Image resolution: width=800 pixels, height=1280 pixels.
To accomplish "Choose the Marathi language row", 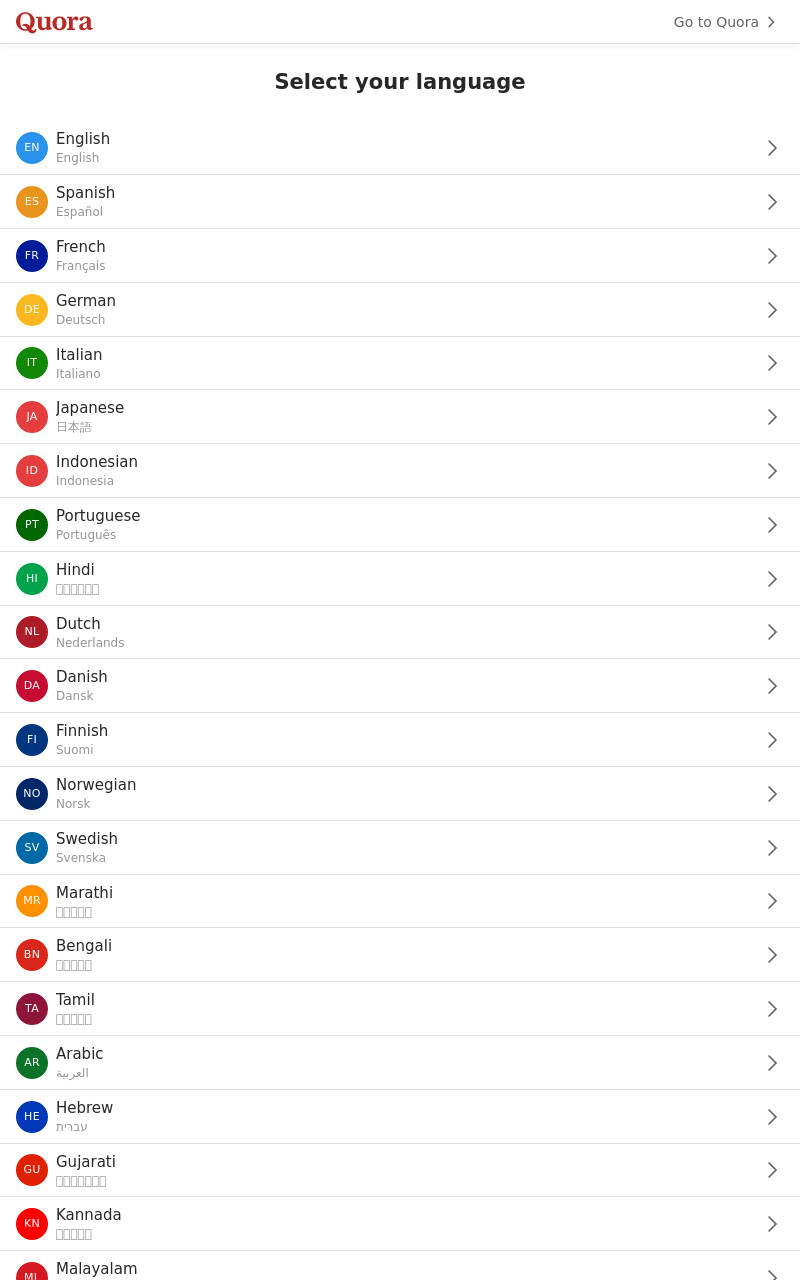I will tap(400, 901).
